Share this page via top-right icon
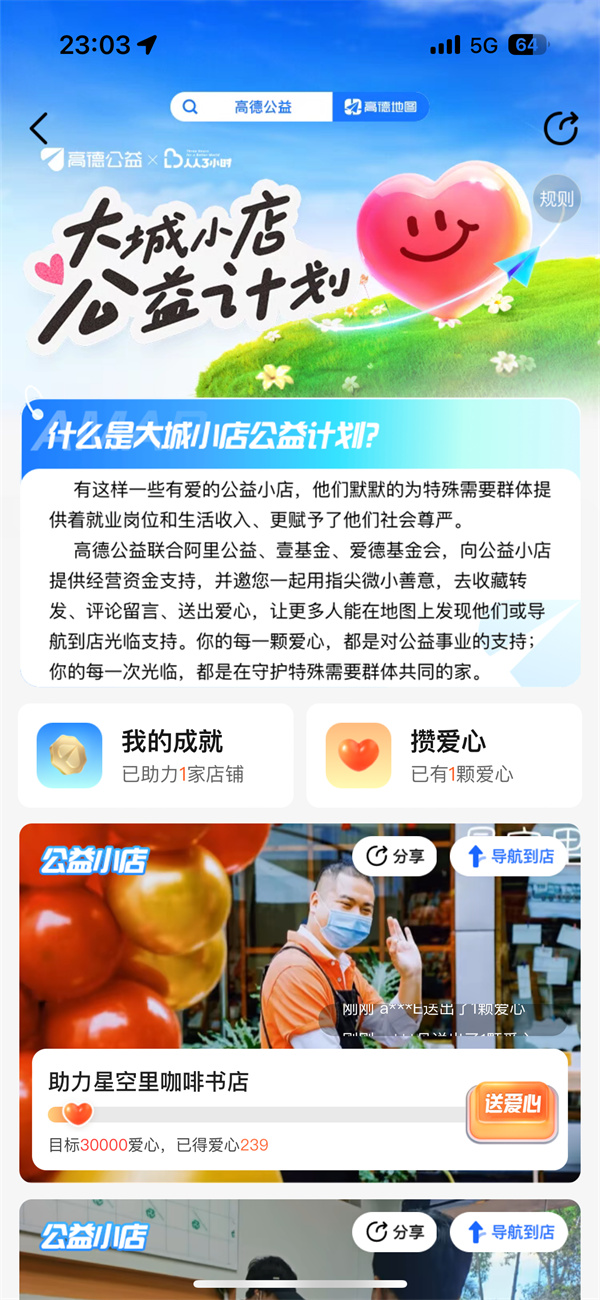This screenshot has width=600, height=1300. coord(560,128)
